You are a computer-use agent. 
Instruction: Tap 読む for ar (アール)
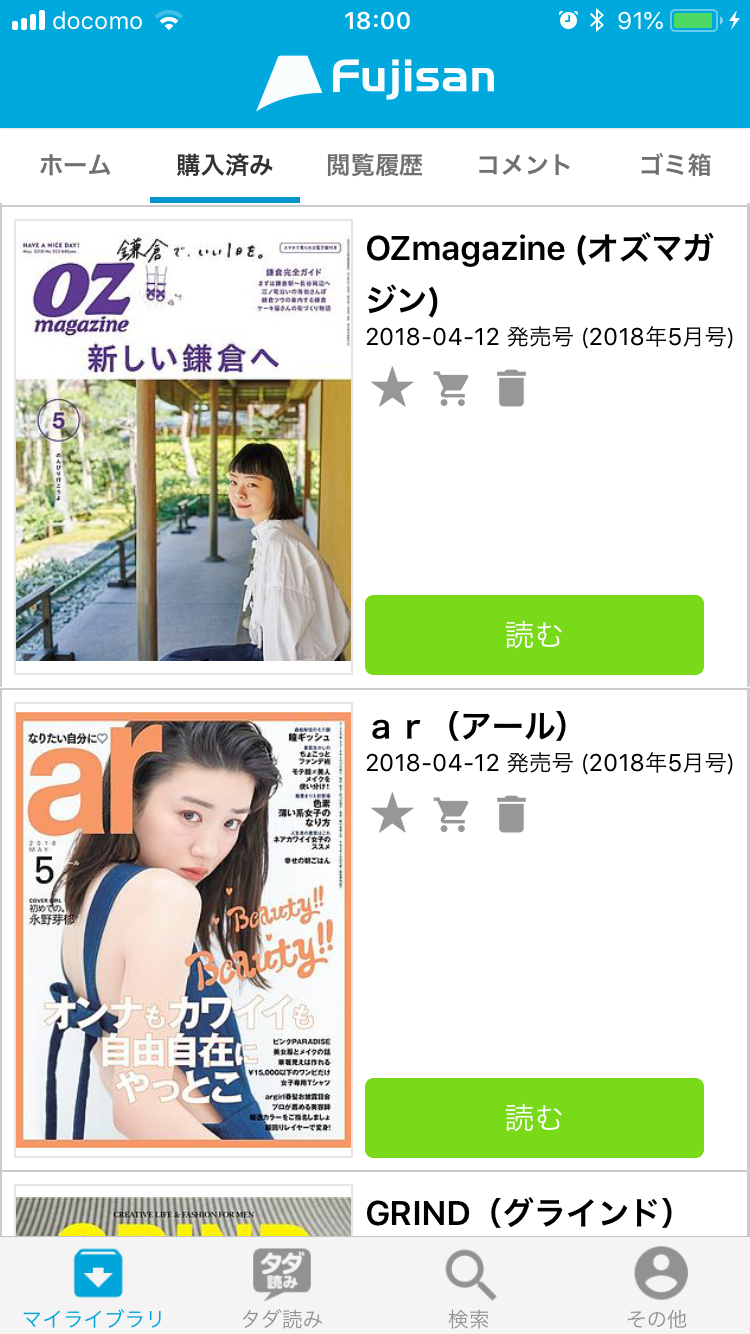tap(534, 1118)
